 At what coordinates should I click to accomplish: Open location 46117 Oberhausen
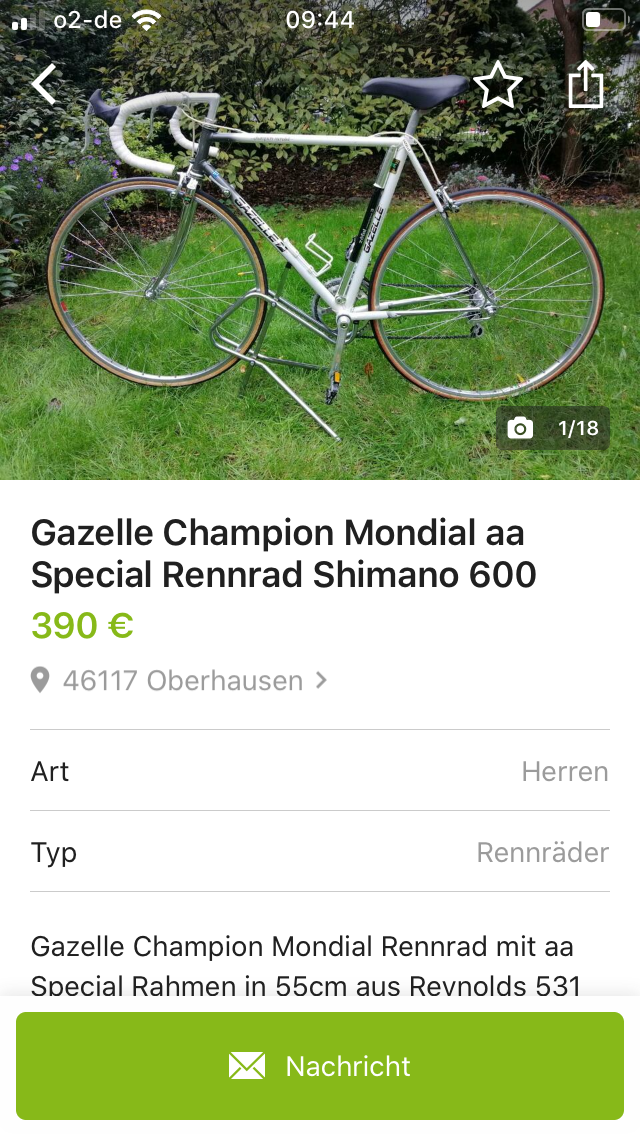pos(180,681)
